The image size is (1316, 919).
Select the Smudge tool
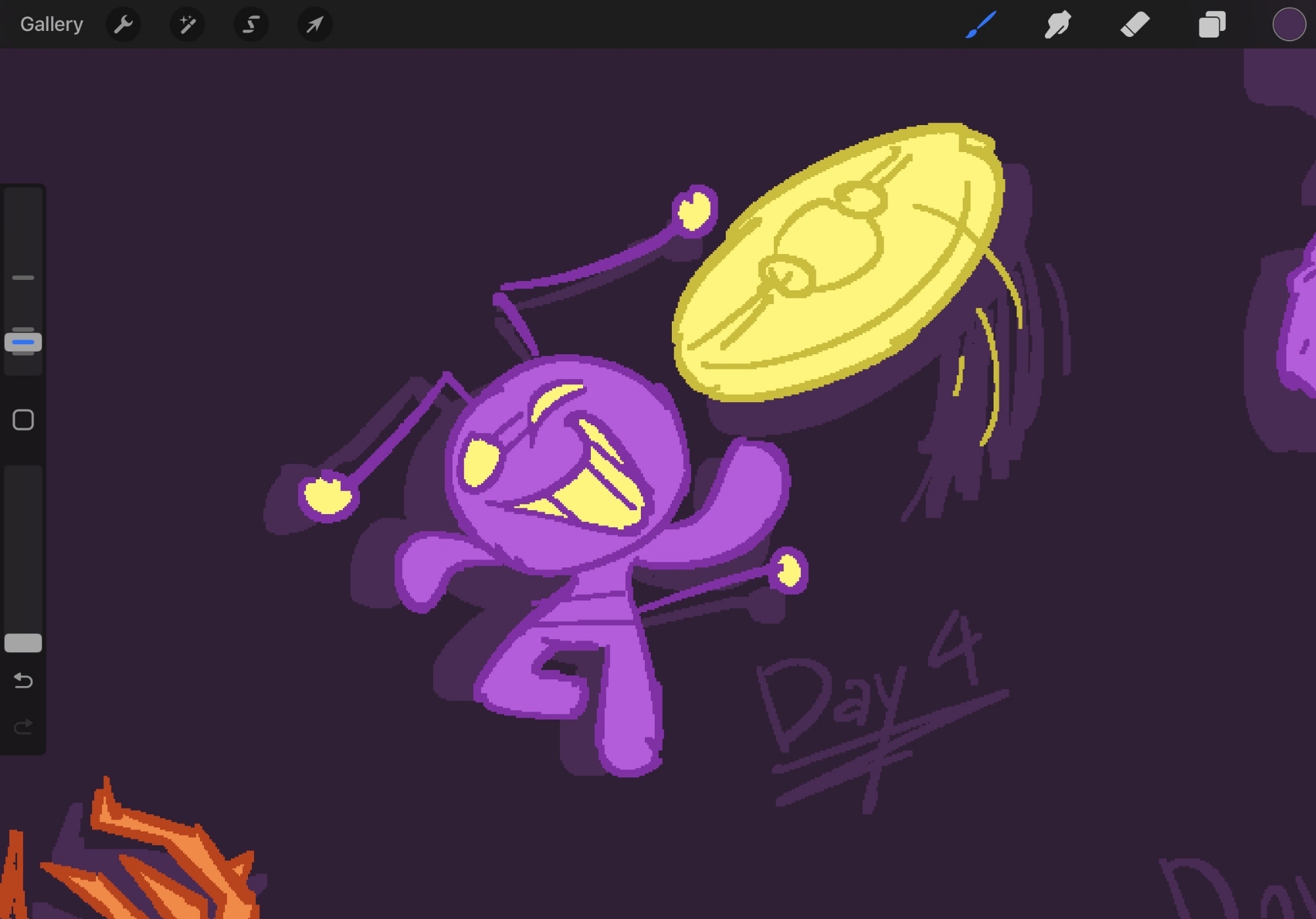(1057, 24)
